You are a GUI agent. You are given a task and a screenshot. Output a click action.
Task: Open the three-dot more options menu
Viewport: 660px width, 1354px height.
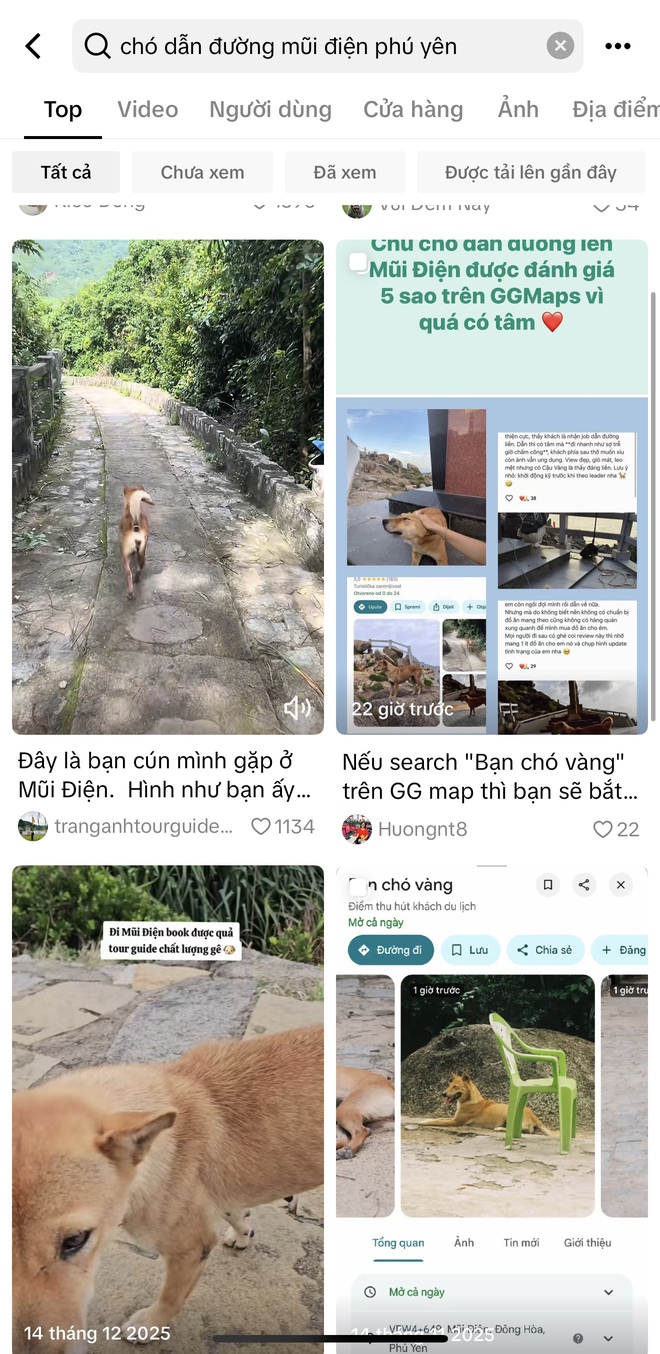(618, 46)
